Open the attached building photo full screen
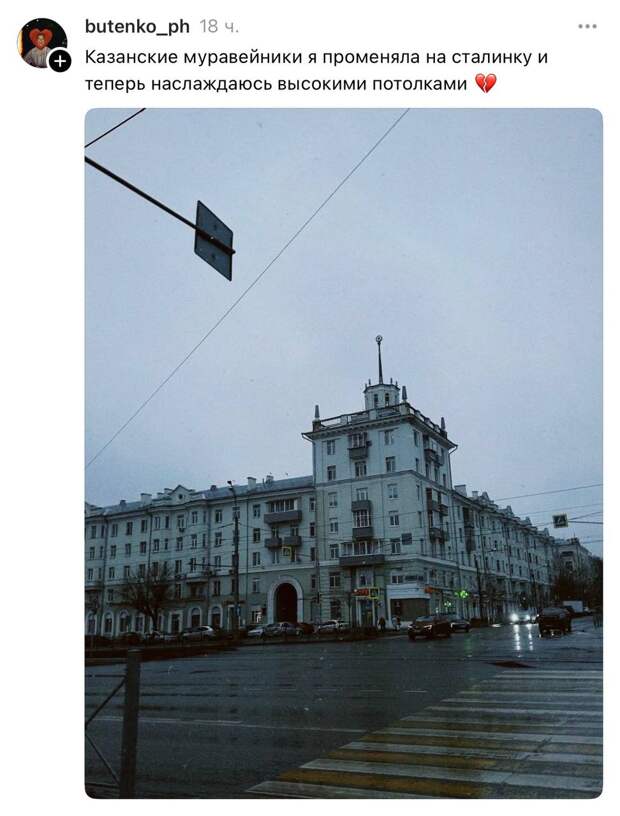Image resolution: width=620 pixels, height=816 pixels. coord(343,452)
